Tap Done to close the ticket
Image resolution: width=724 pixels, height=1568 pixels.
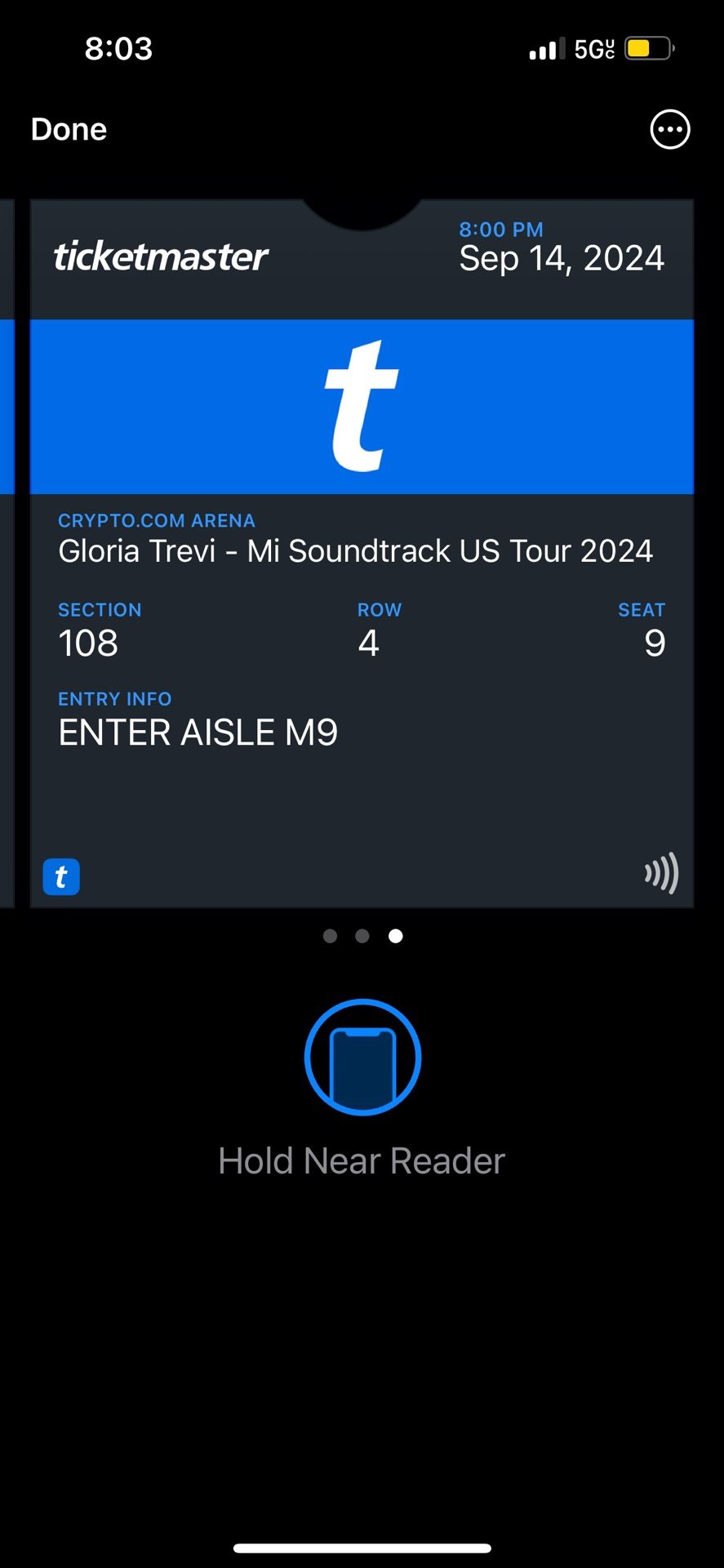tap(69, 129)
